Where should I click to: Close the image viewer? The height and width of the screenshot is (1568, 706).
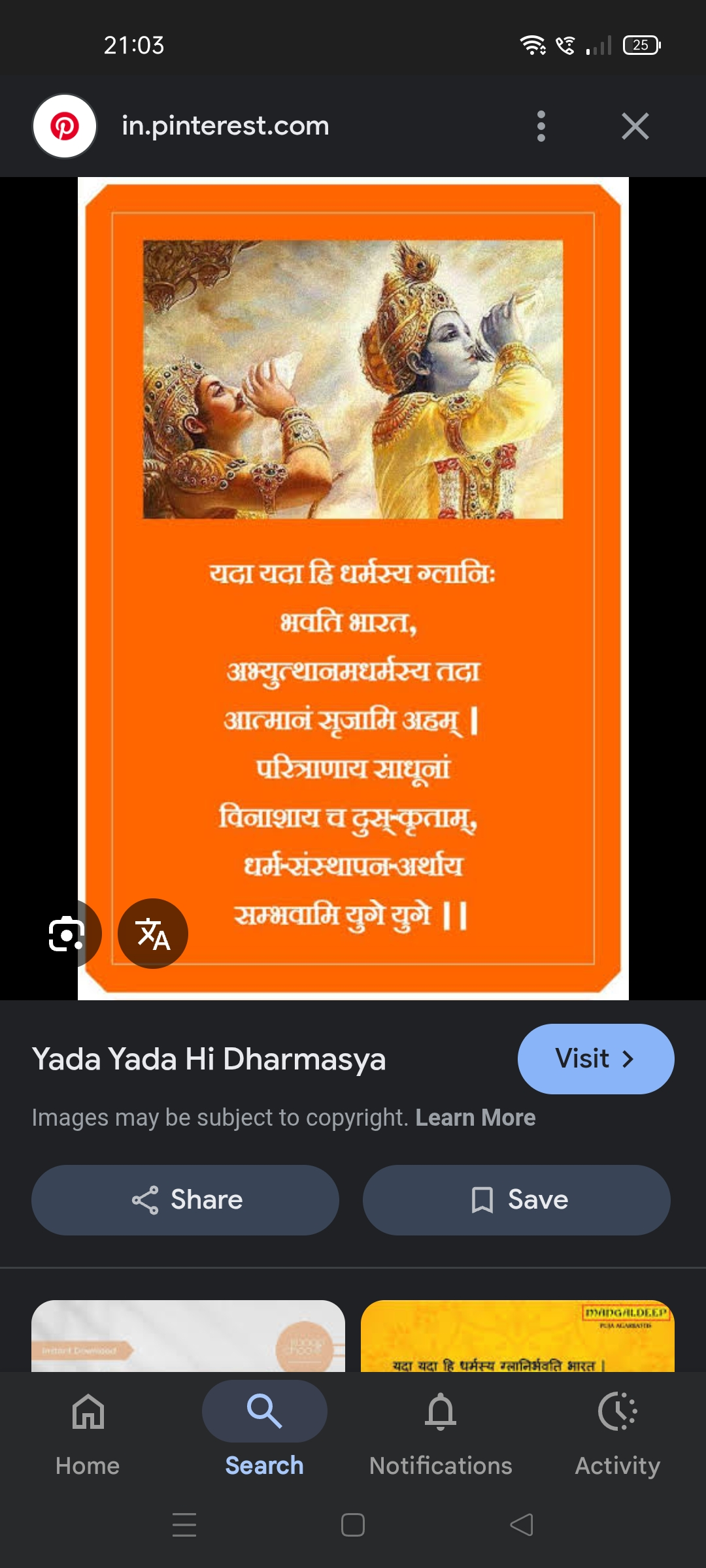(635, 126)
